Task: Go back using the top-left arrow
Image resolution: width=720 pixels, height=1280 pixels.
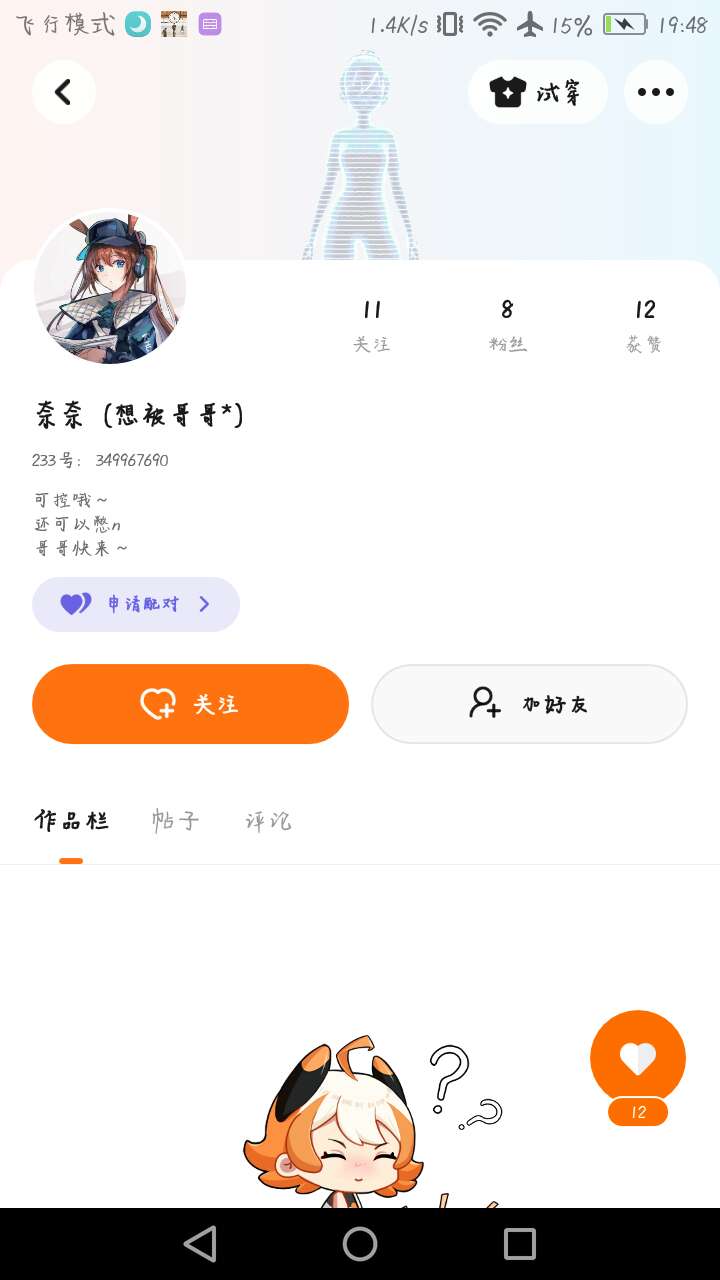Action: [x=63, y=92]
